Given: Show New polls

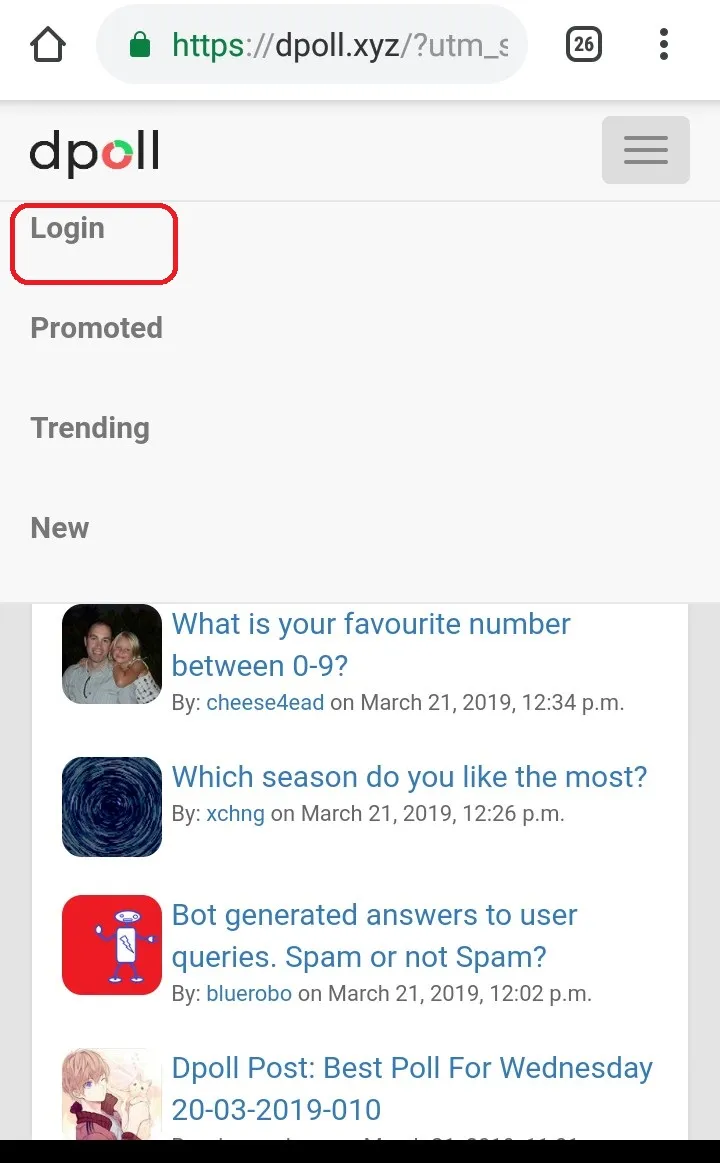Looking at the screenshot, I should coord(60,528).
